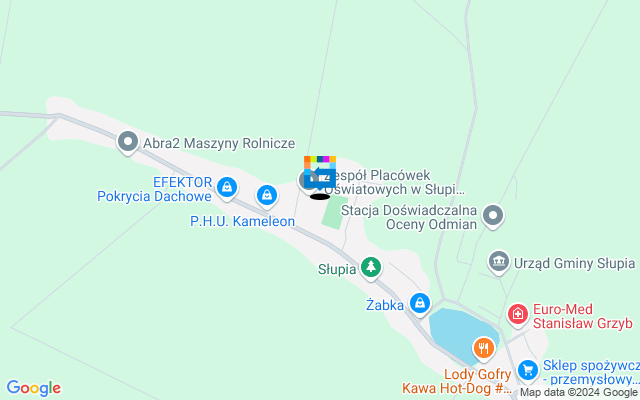The image size is (640, 400).
Task: View the Euro-Med Stanisław Grzyb medical pin
Action: (517, 314)
